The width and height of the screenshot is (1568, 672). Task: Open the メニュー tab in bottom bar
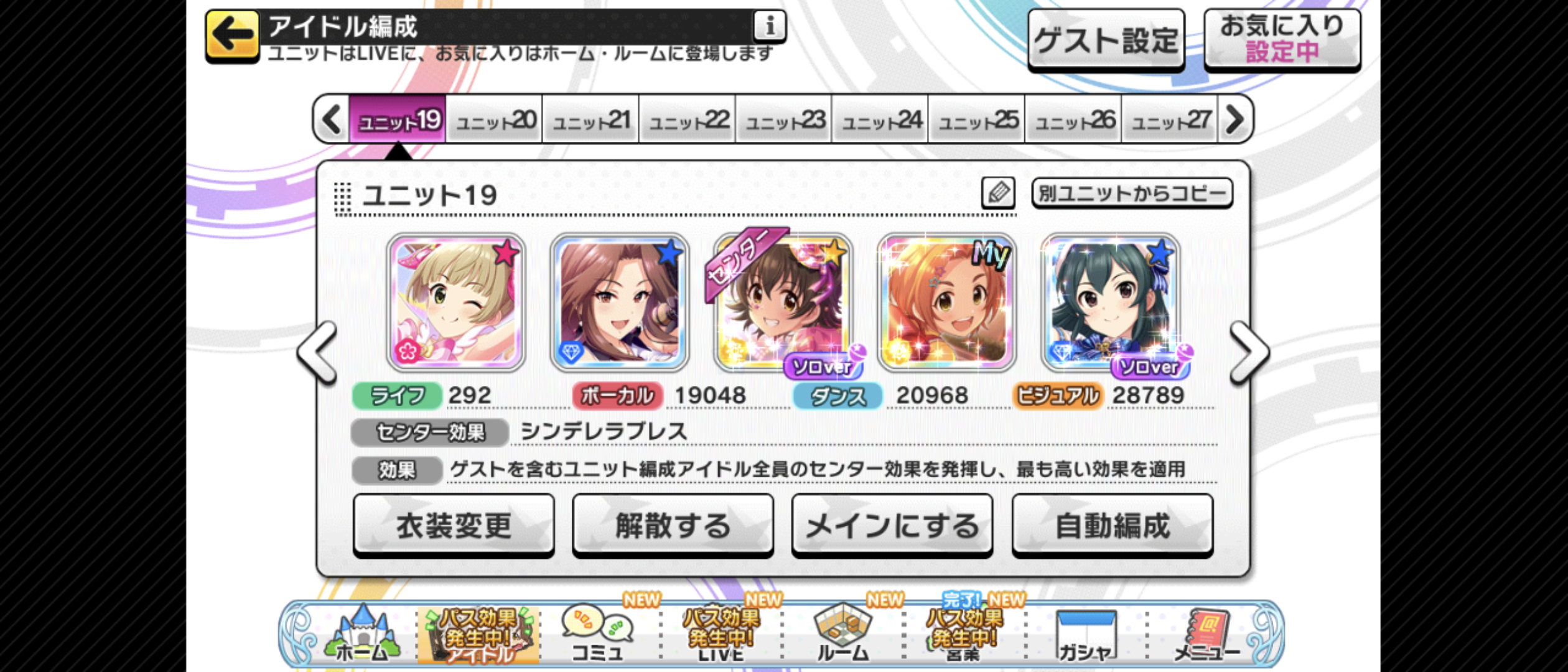[x=1207, y=635]
